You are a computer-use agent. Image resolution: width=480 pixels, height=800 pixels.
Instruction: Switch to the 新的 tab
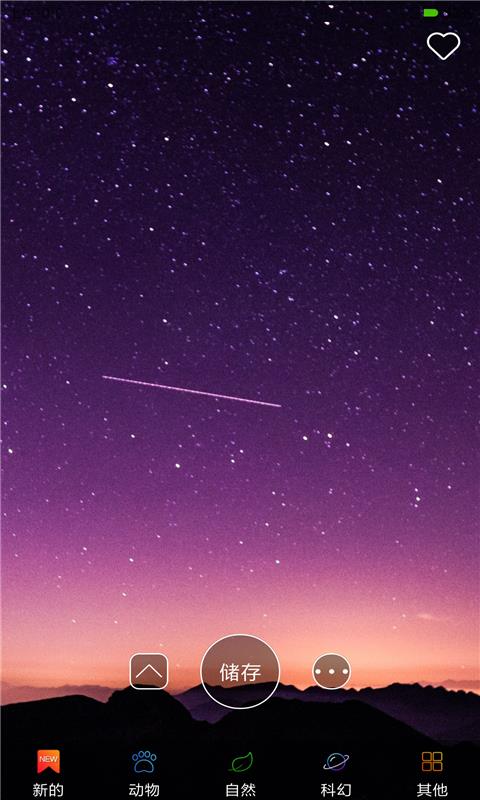(48, 773)
